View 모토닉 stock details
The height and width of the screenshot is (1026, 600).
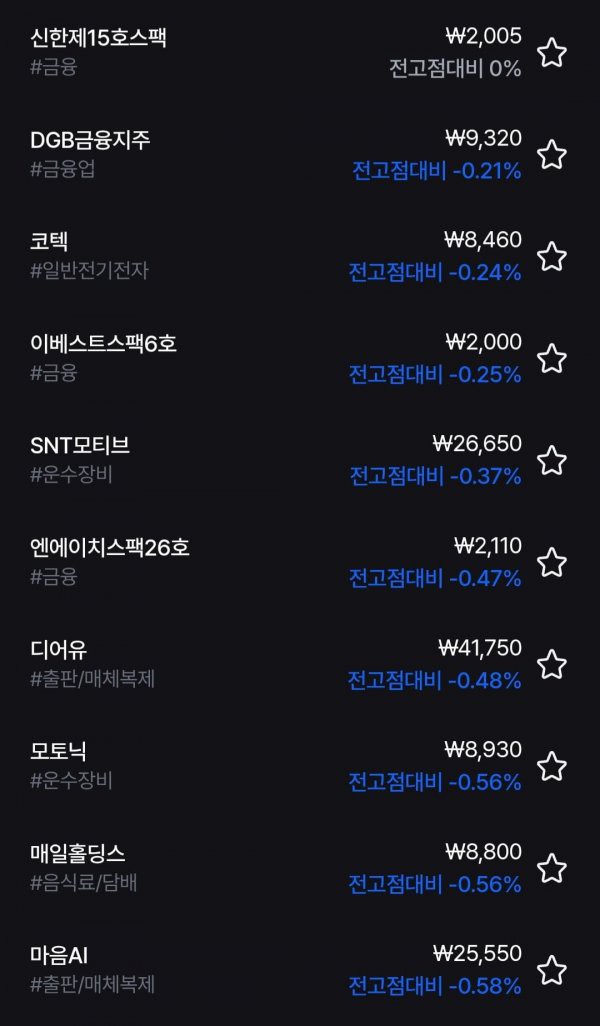[x=250, y=766]
